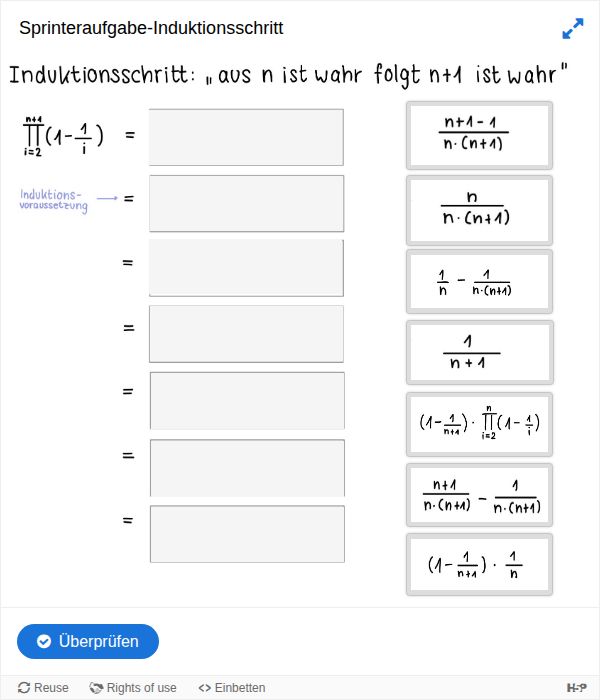Screen dimensions: 600x700
Task: Tap the first drop zone beside the product formula
Action: coord(246,137)
